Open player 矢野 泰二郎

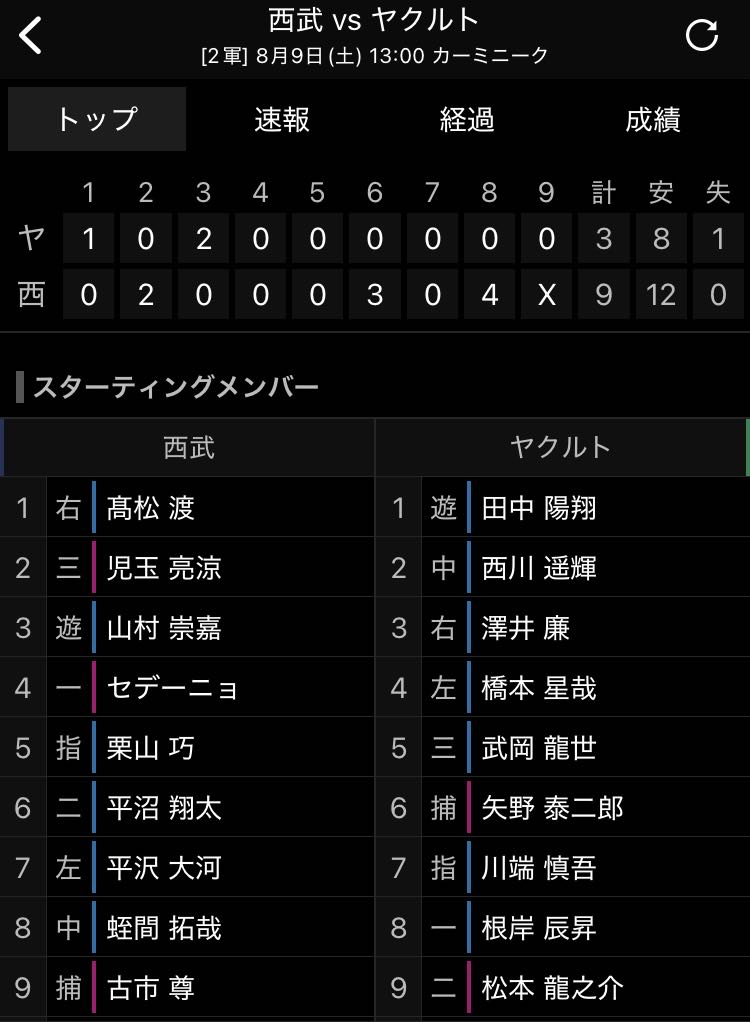[553, 808]
